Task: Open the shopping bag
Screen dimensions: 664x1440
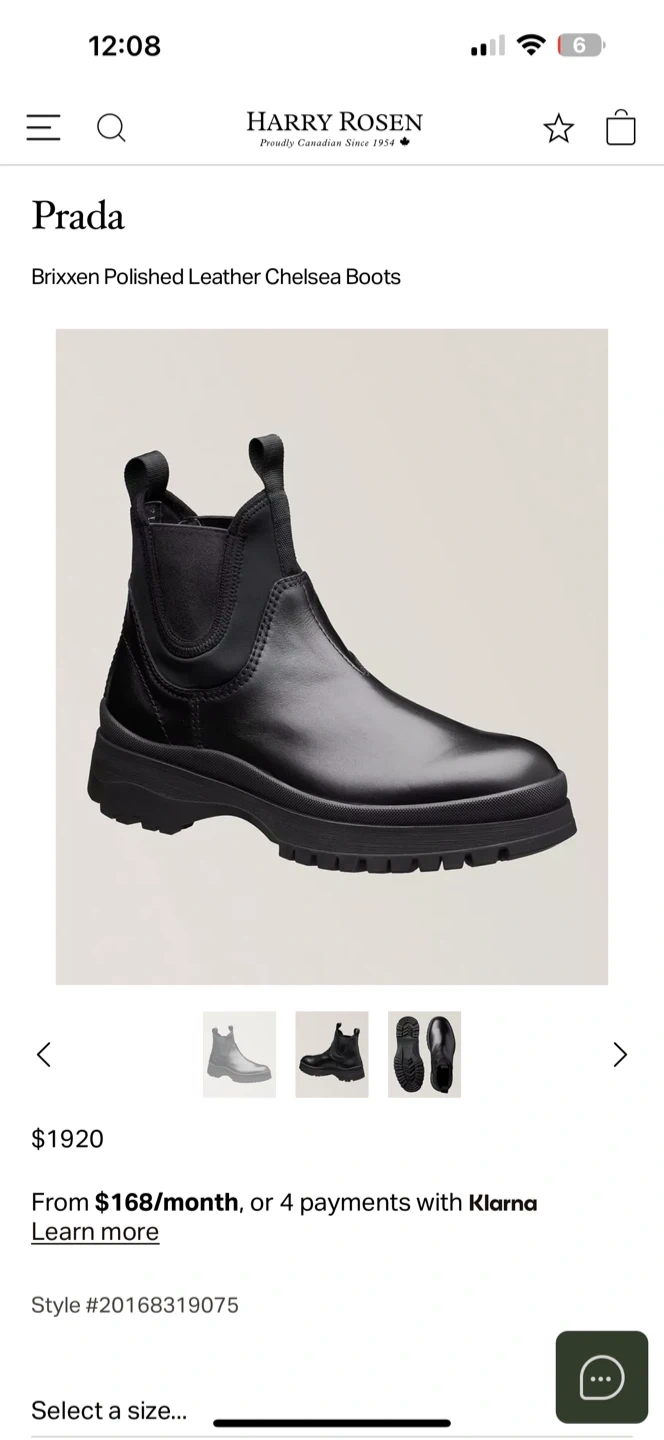Action: pos(621,128)
